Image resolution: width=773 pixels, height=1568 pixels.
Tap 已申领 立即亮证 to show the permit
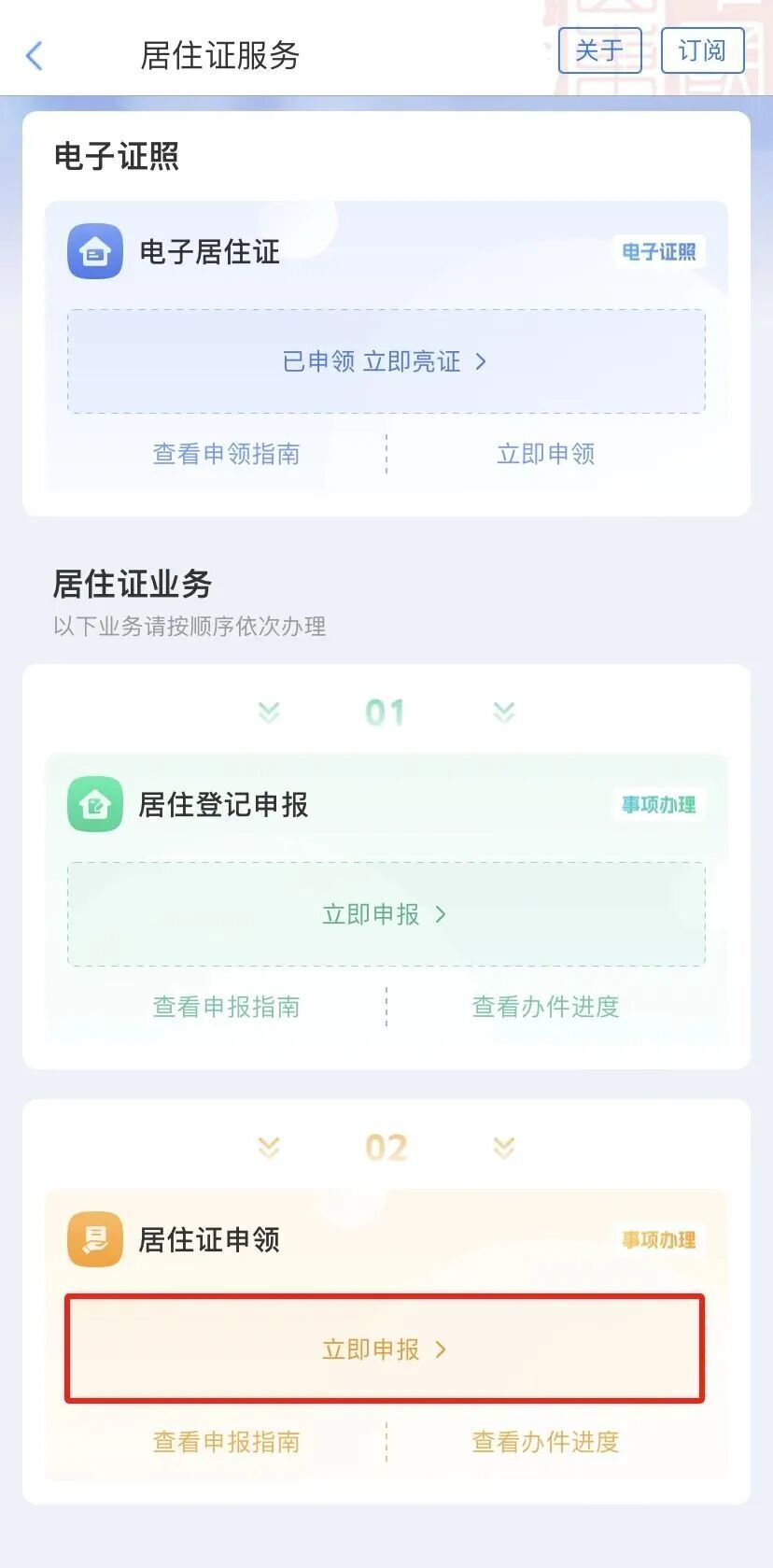[x=386, y=362]
